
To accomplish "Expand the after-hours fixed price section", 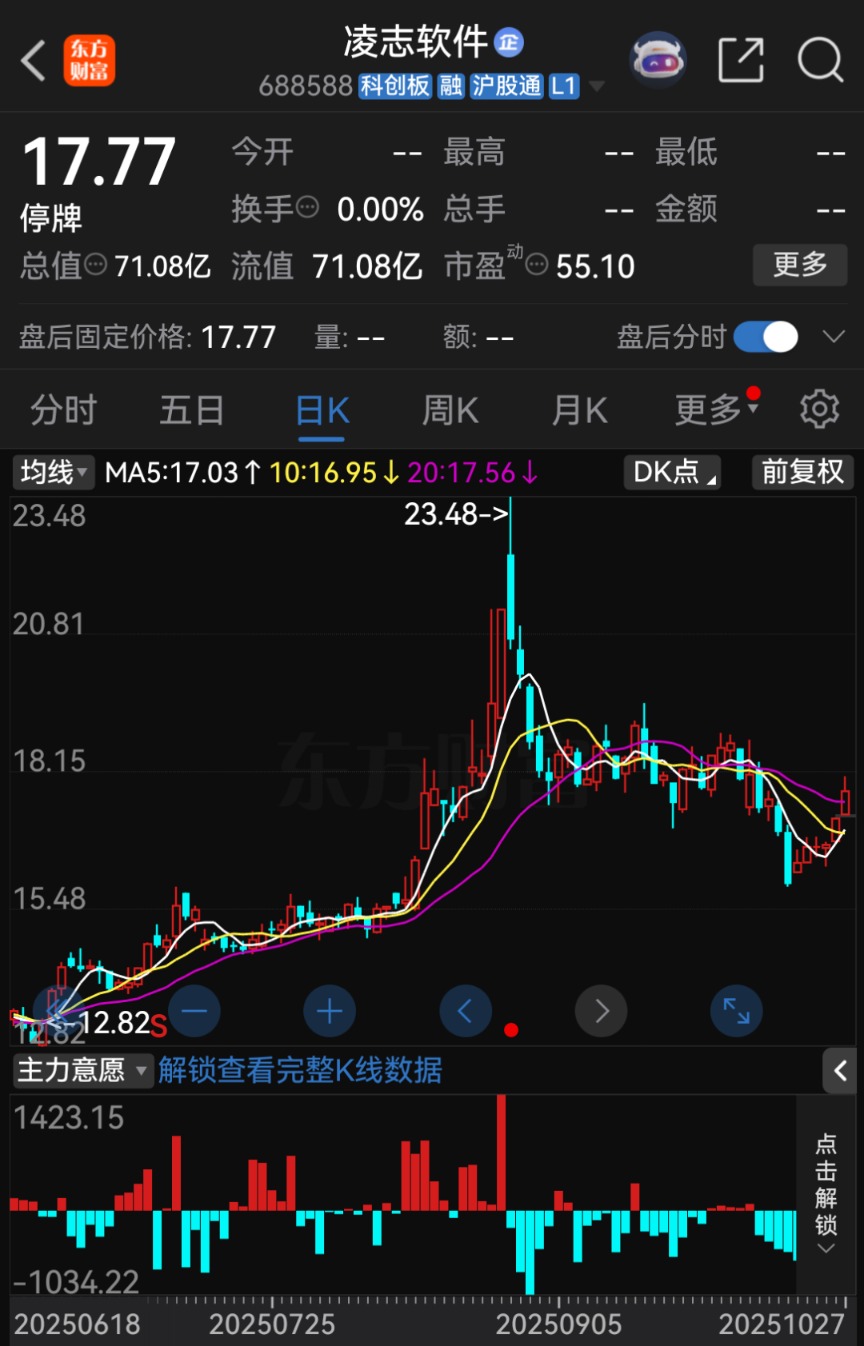I will [x=834, y=337].
